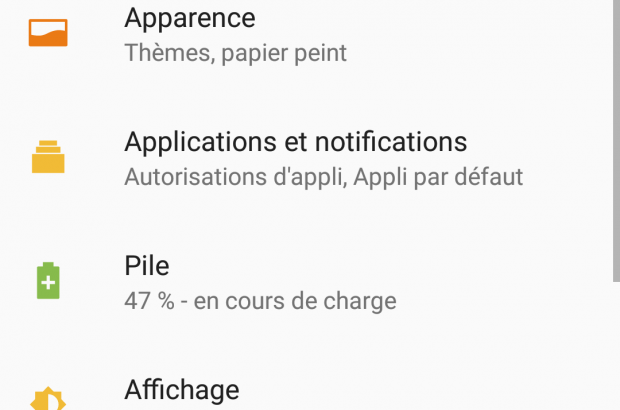620x410 pixels.
Task: Open the Pile battery settings
Action: 147,266
